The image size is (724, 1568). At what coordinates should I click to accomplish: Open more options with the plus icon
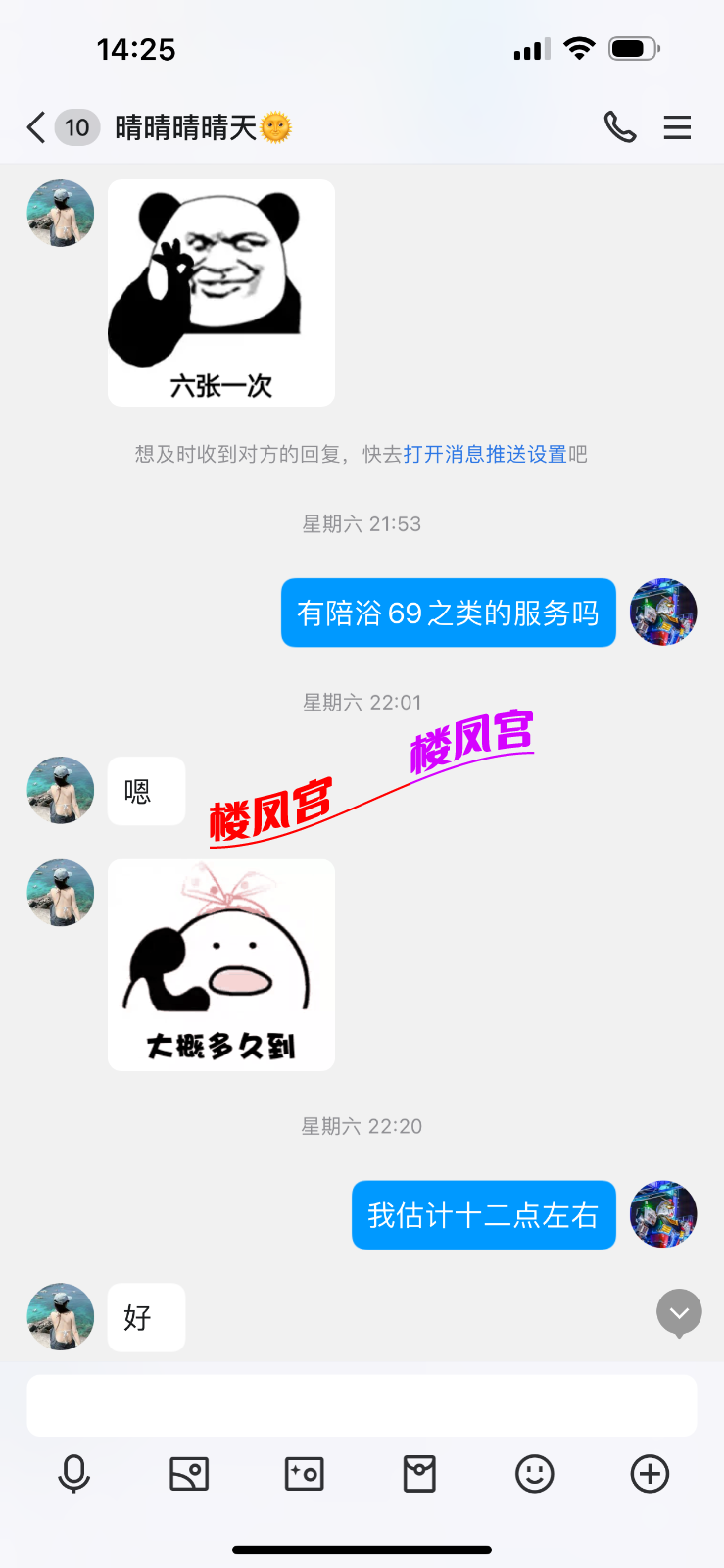pos(649,1473)
